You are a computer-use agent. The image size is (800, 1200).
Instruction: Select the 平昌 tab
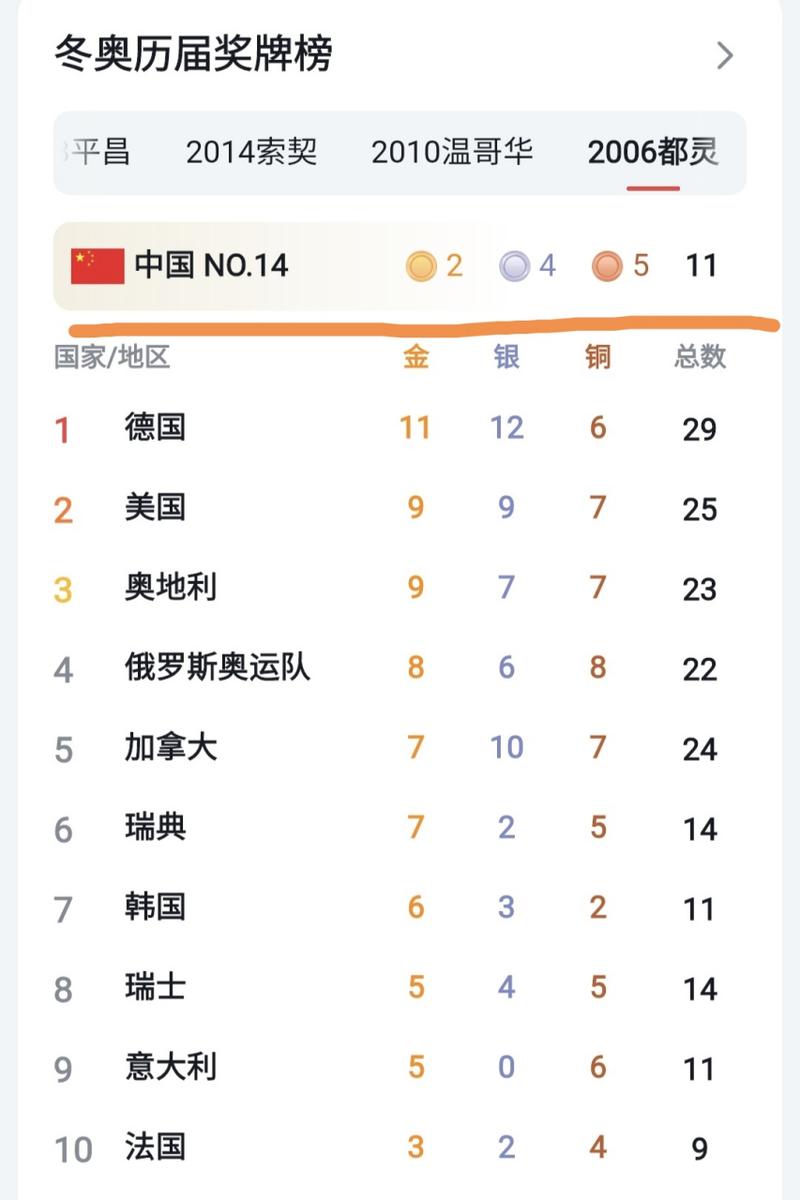(x=100, y=150)
